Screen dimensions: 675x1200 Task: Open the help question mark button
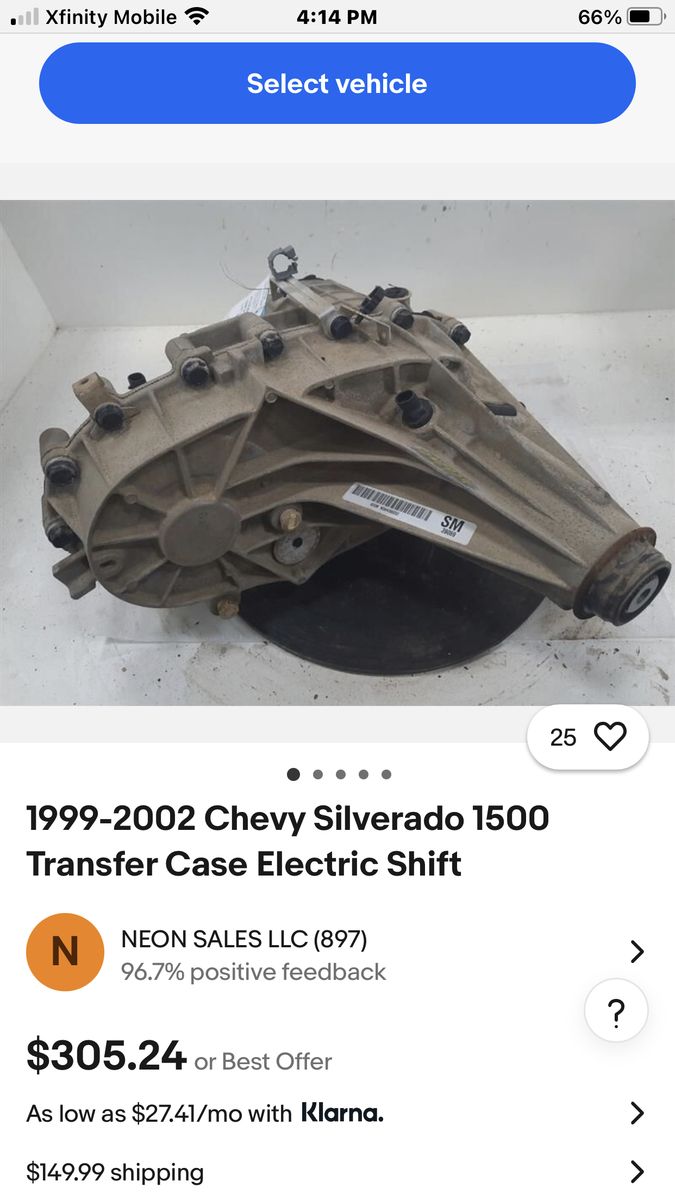[x=616, y=1013]
